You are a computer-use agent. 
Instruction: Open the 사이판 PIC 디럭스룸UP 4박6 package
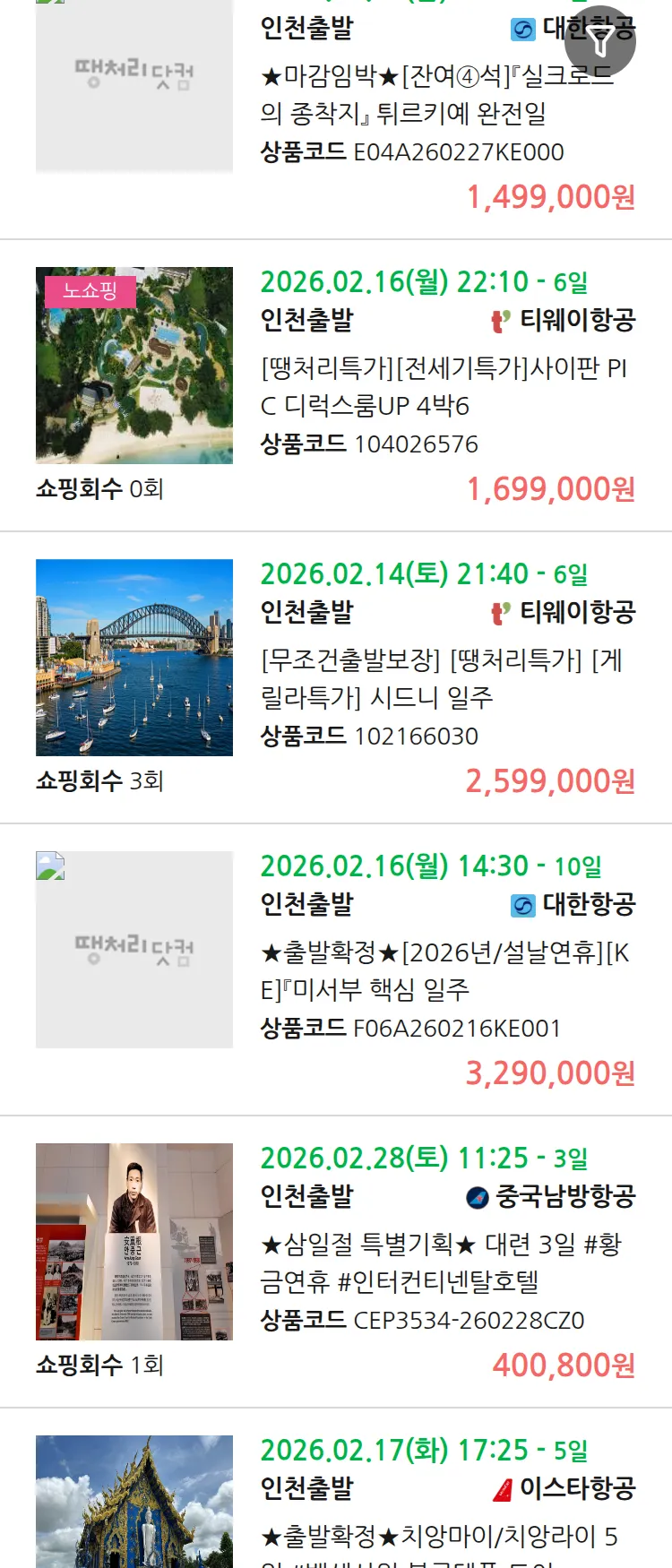pyautogui.click(x=444, y=386)
